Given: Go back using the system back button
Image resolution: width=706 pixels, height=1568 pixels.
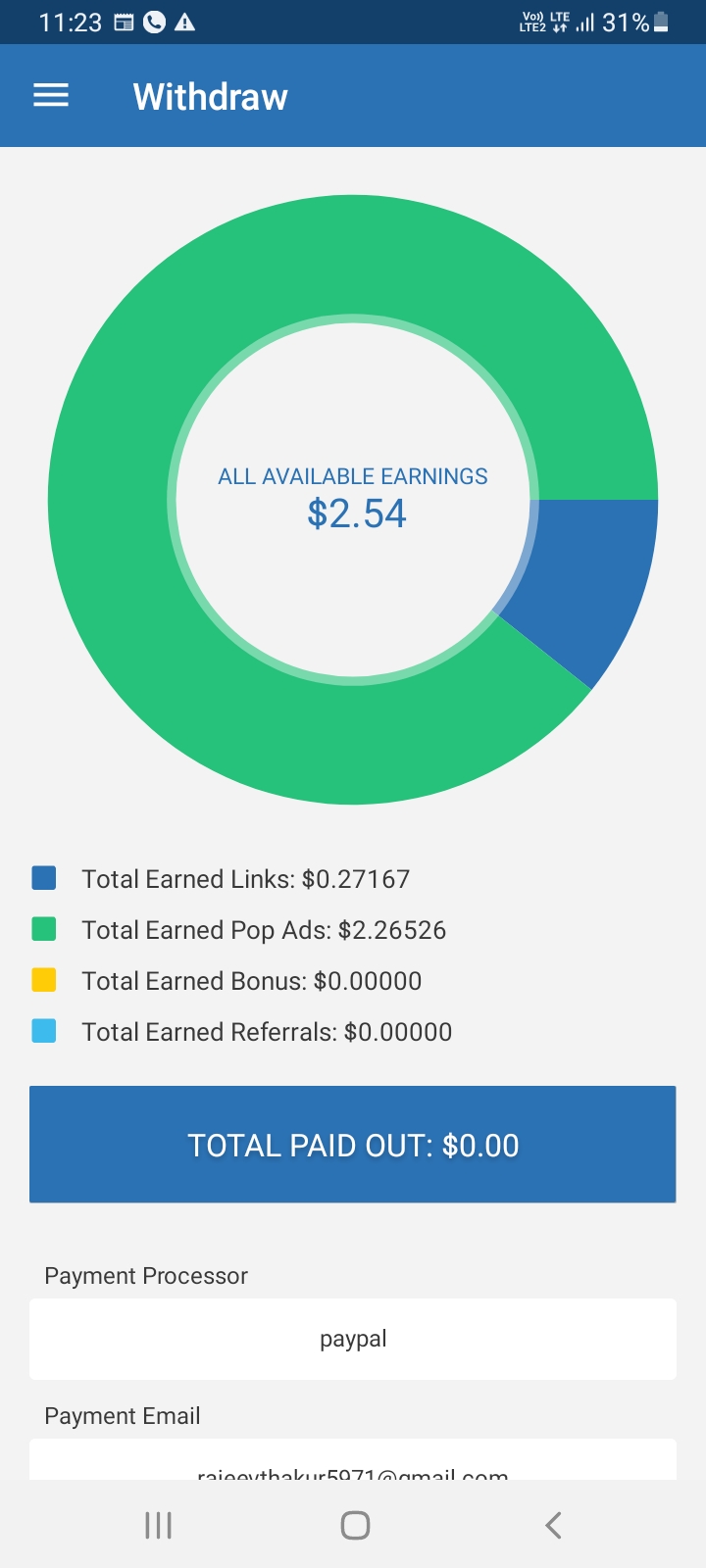Looking at the screenshot, I should (553, 1525).
